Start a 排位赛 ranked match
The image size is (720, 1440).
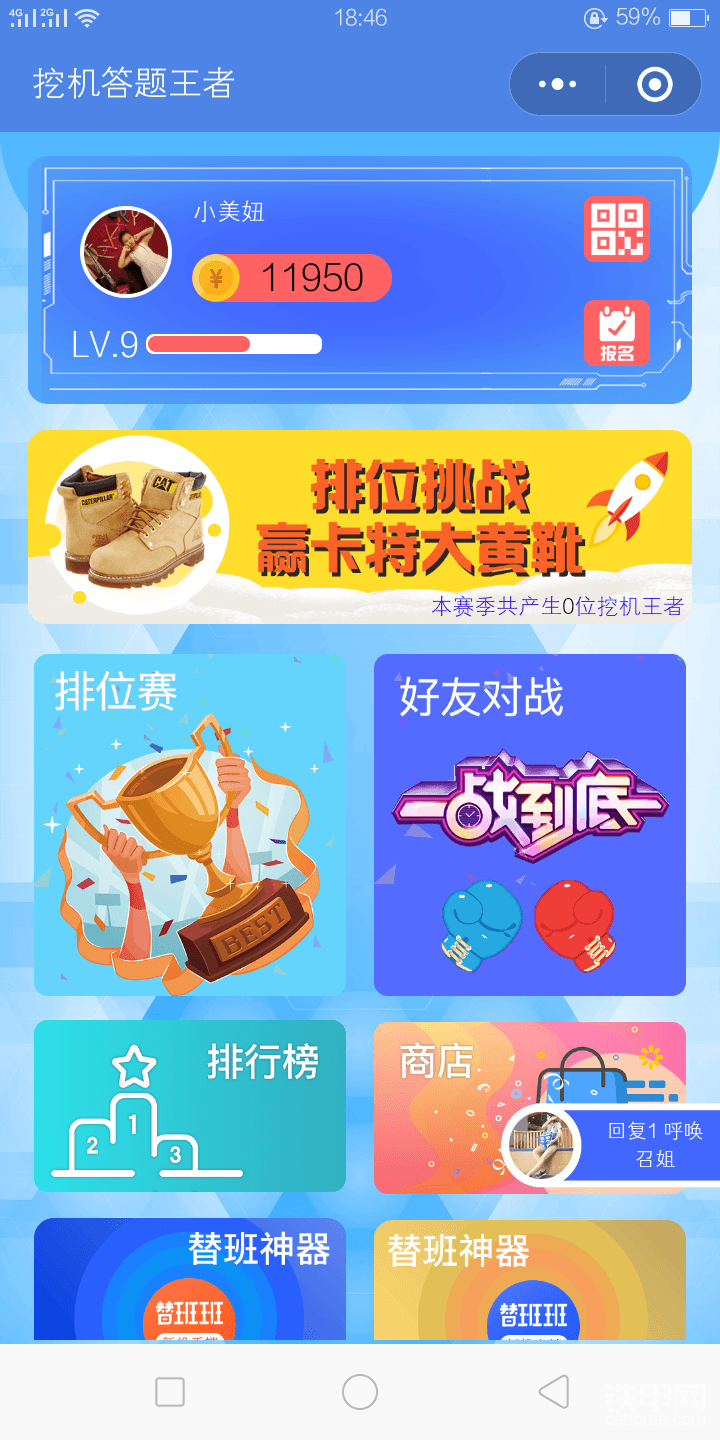coord(190,825)
